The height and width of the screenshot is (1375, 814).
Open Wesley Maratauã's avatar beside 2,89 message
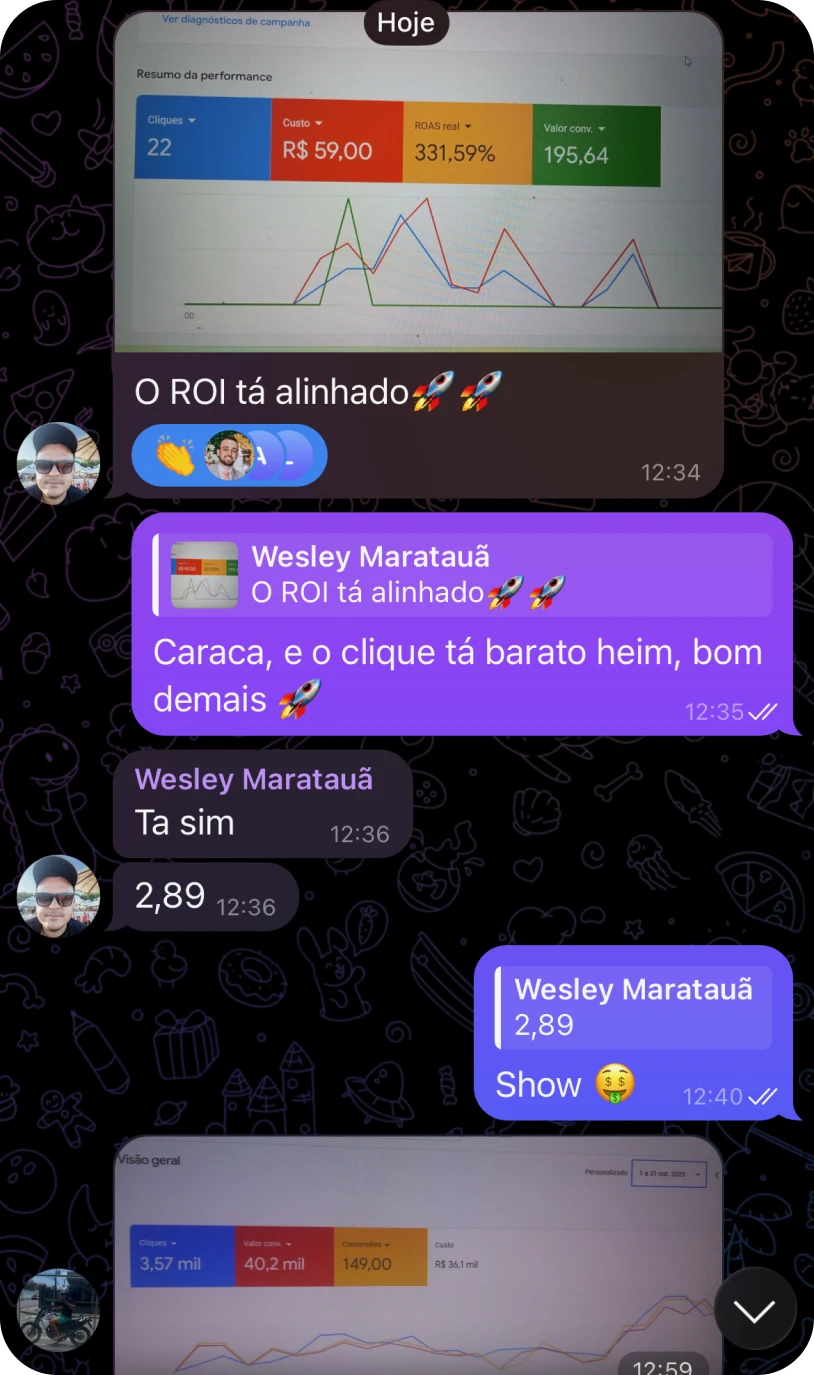click(58, 895)
